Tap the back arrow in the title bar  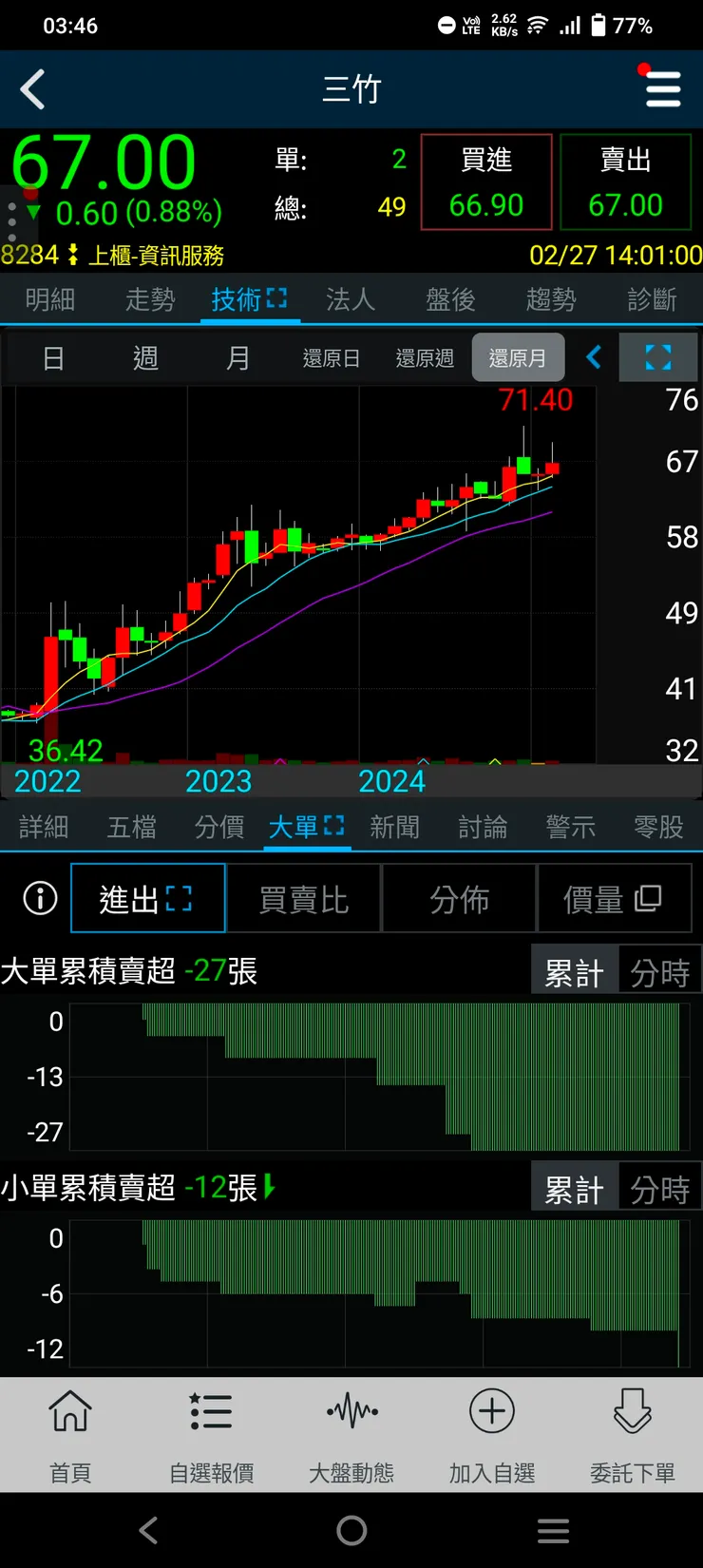[33, 88]
